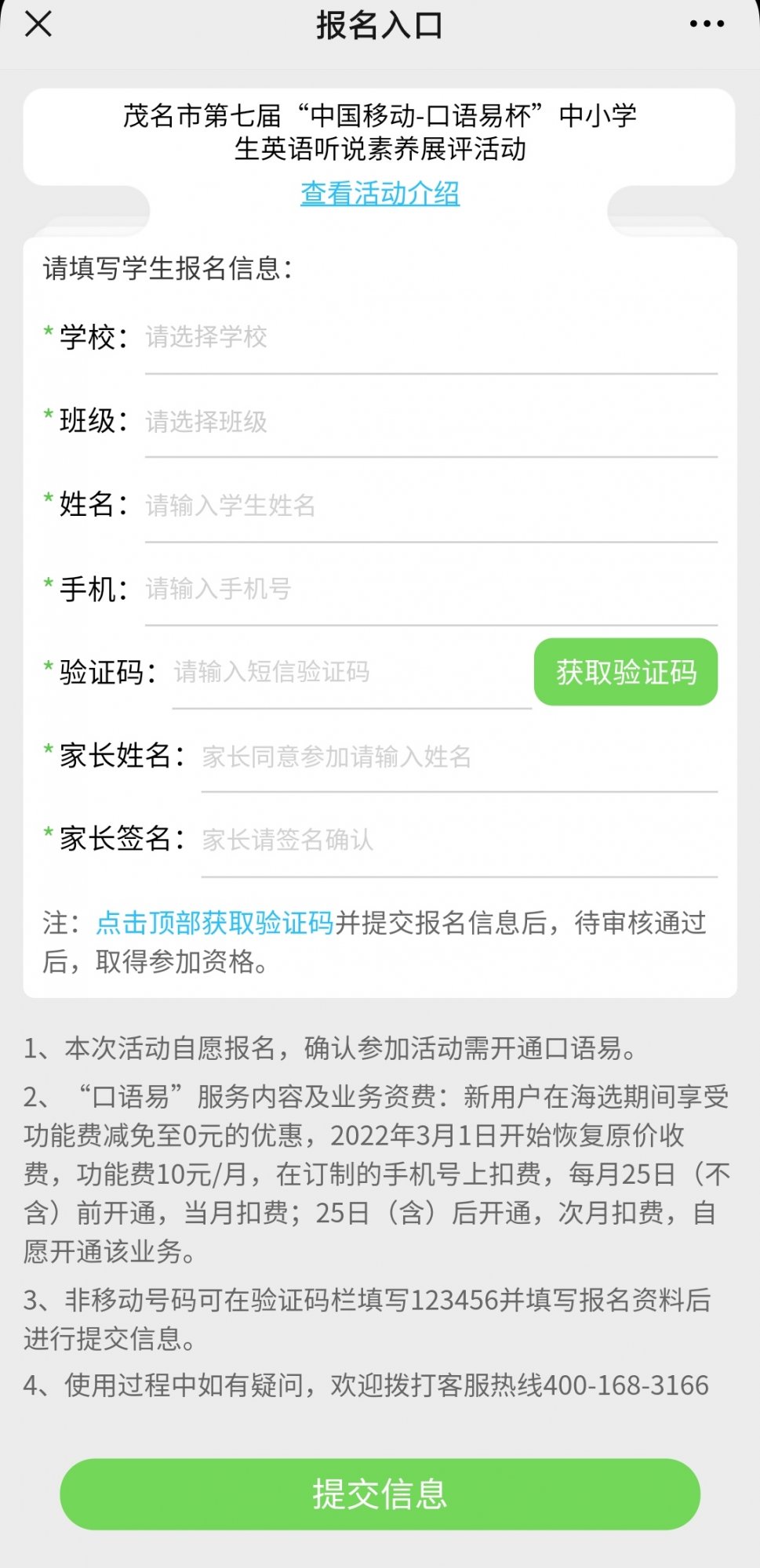
Task: Tap the 手机 phone number field
Action: click(x=430, y=589)
